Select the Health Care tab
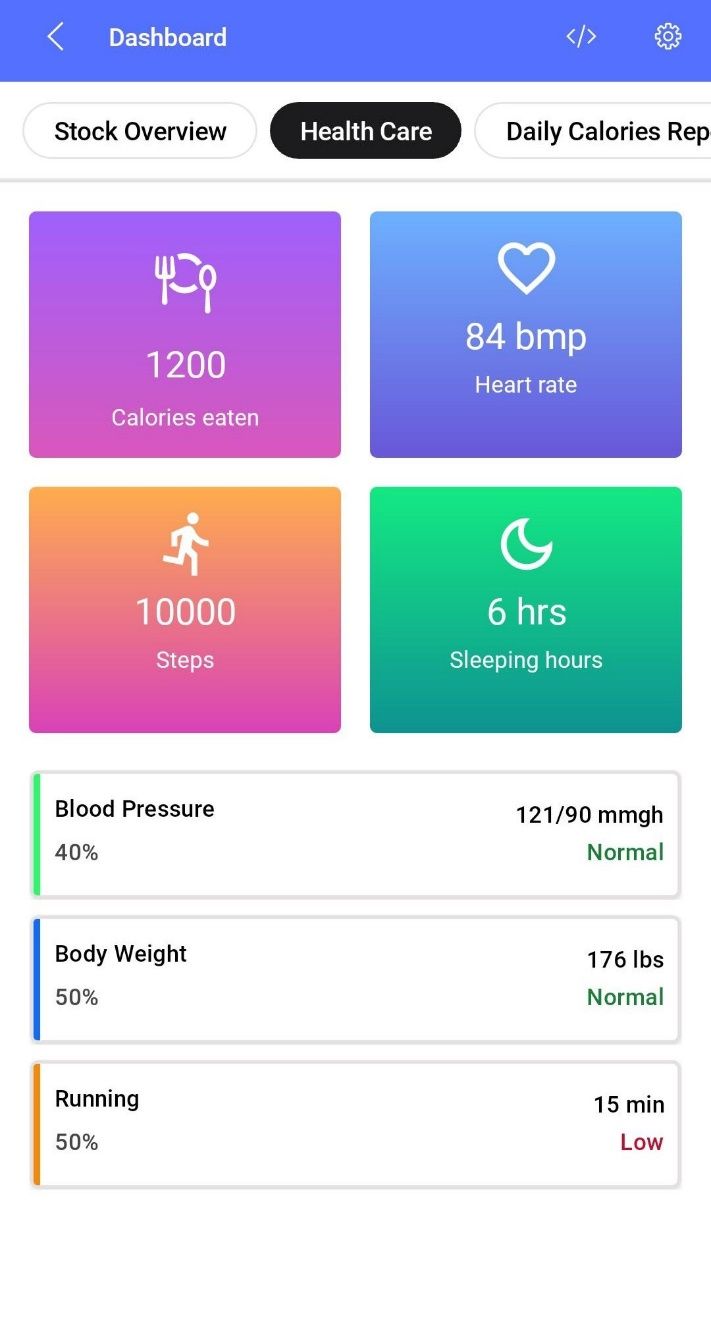 [x=366, y=131]
